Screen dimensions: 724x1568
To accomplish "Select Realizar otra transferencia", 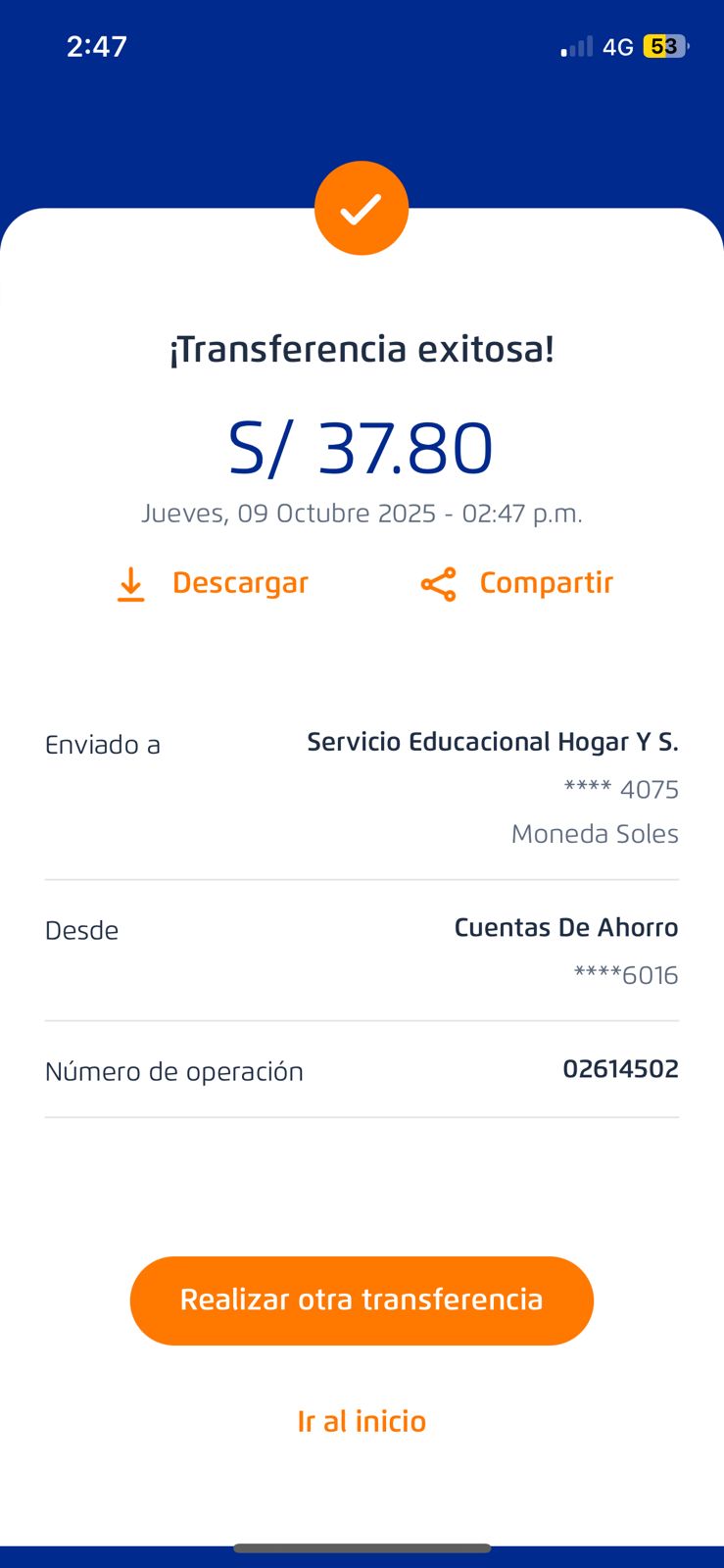I will tap(362, 1300).
